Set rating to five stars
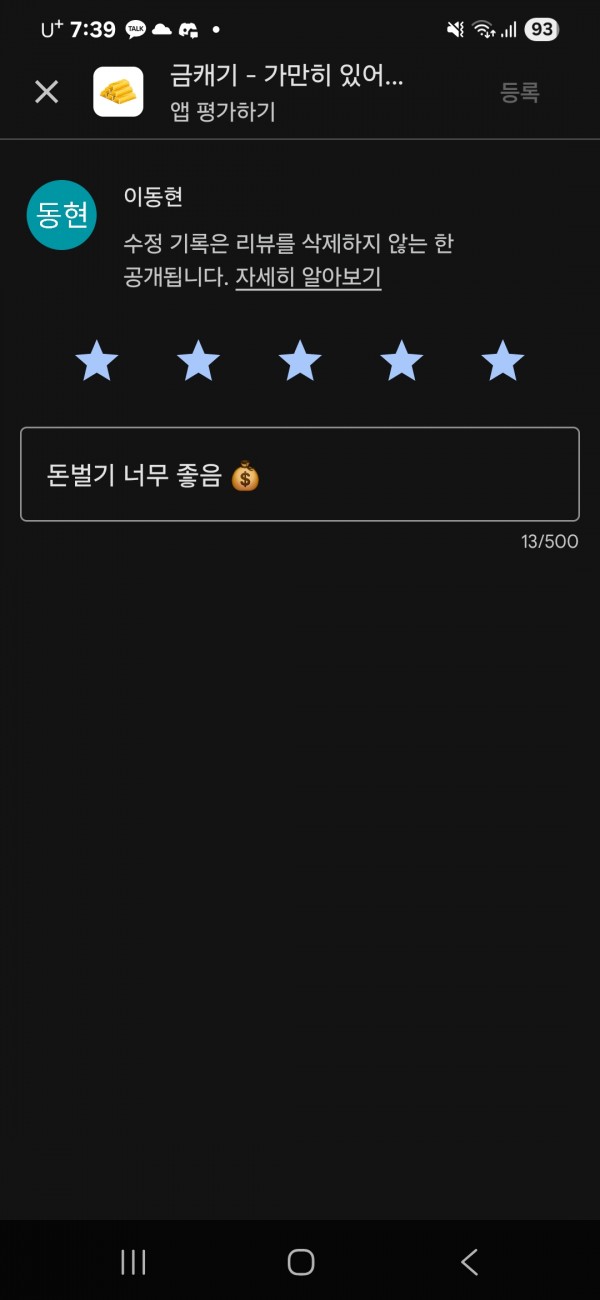 (502, 361)
